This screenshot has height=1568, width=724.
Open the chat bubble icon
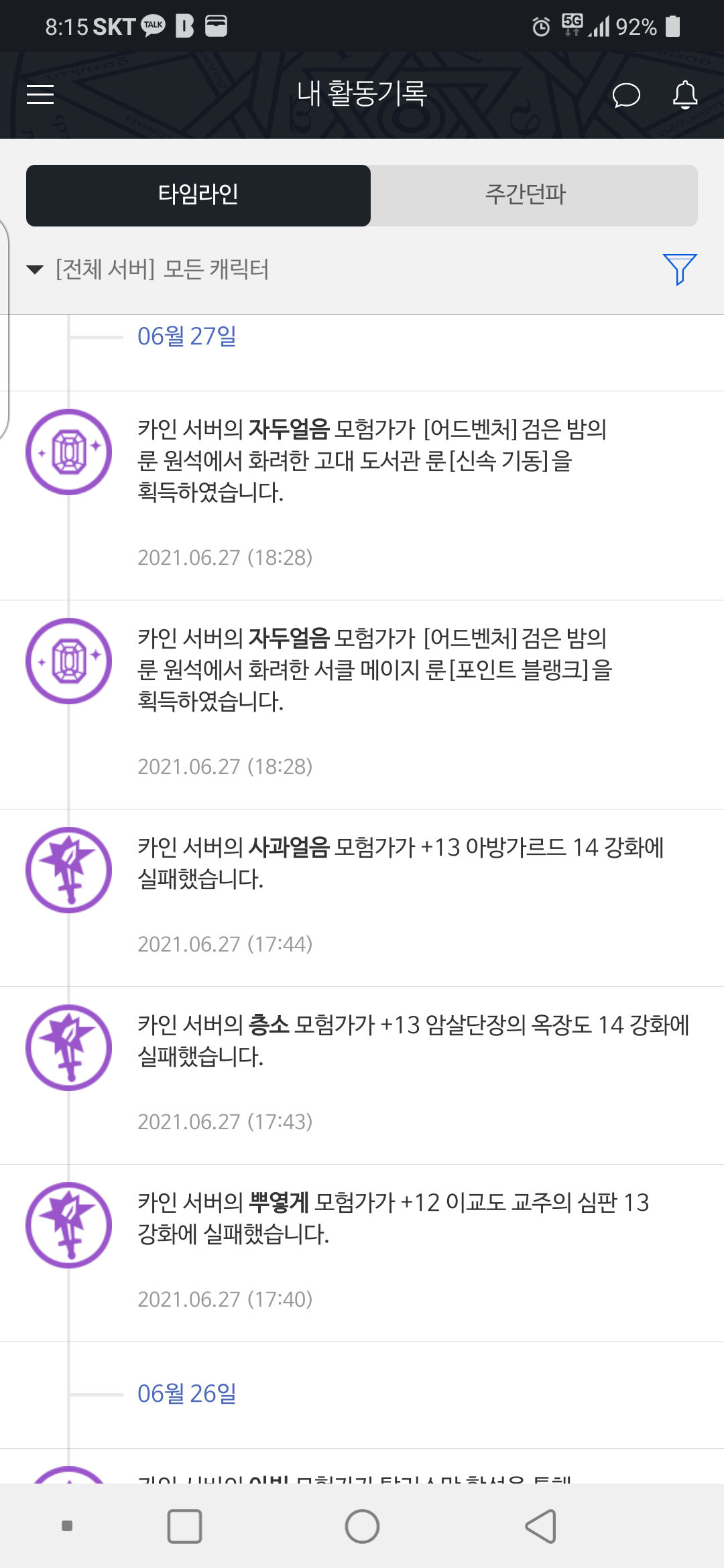[626, 94]
